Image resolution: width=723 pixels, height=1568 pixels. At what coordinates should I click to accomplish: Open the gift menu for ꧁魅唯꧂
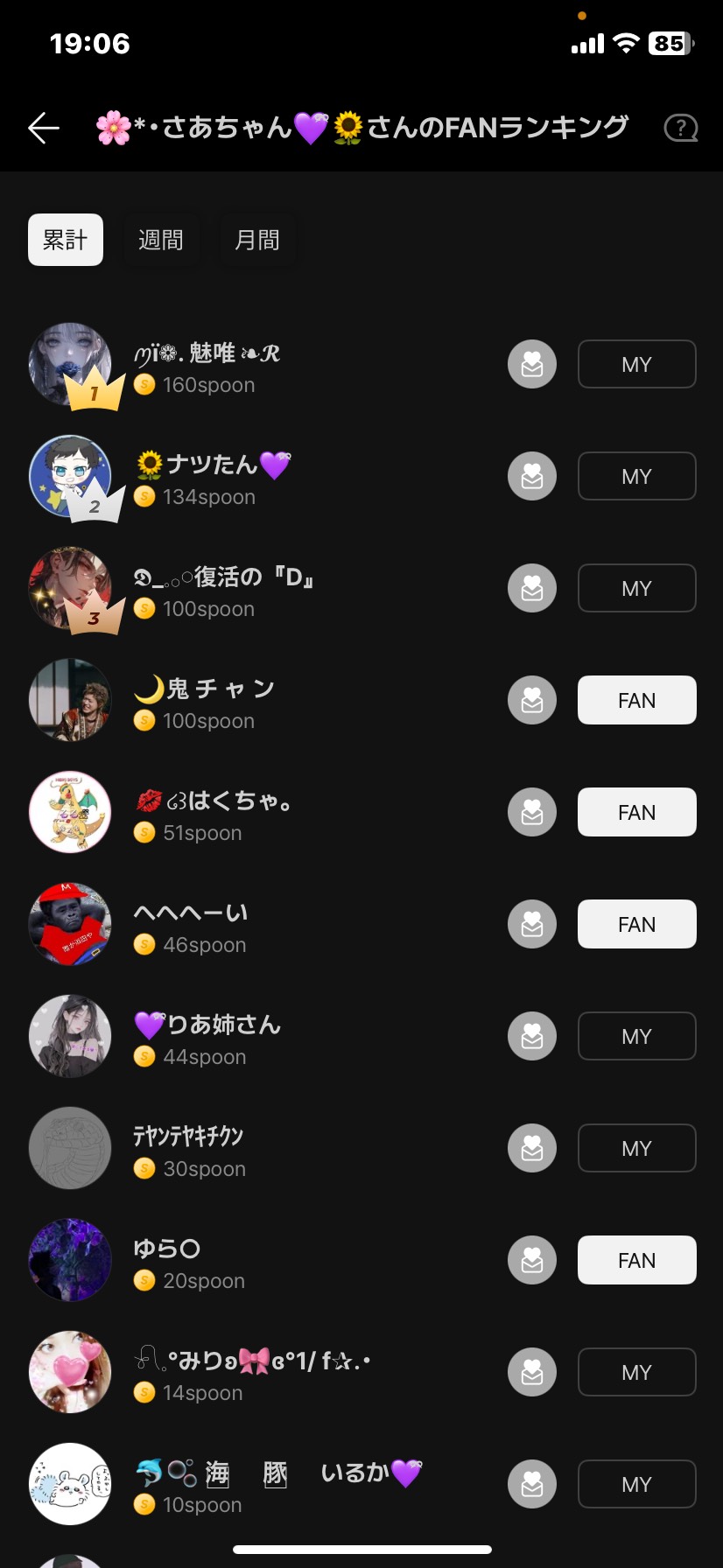531,365
